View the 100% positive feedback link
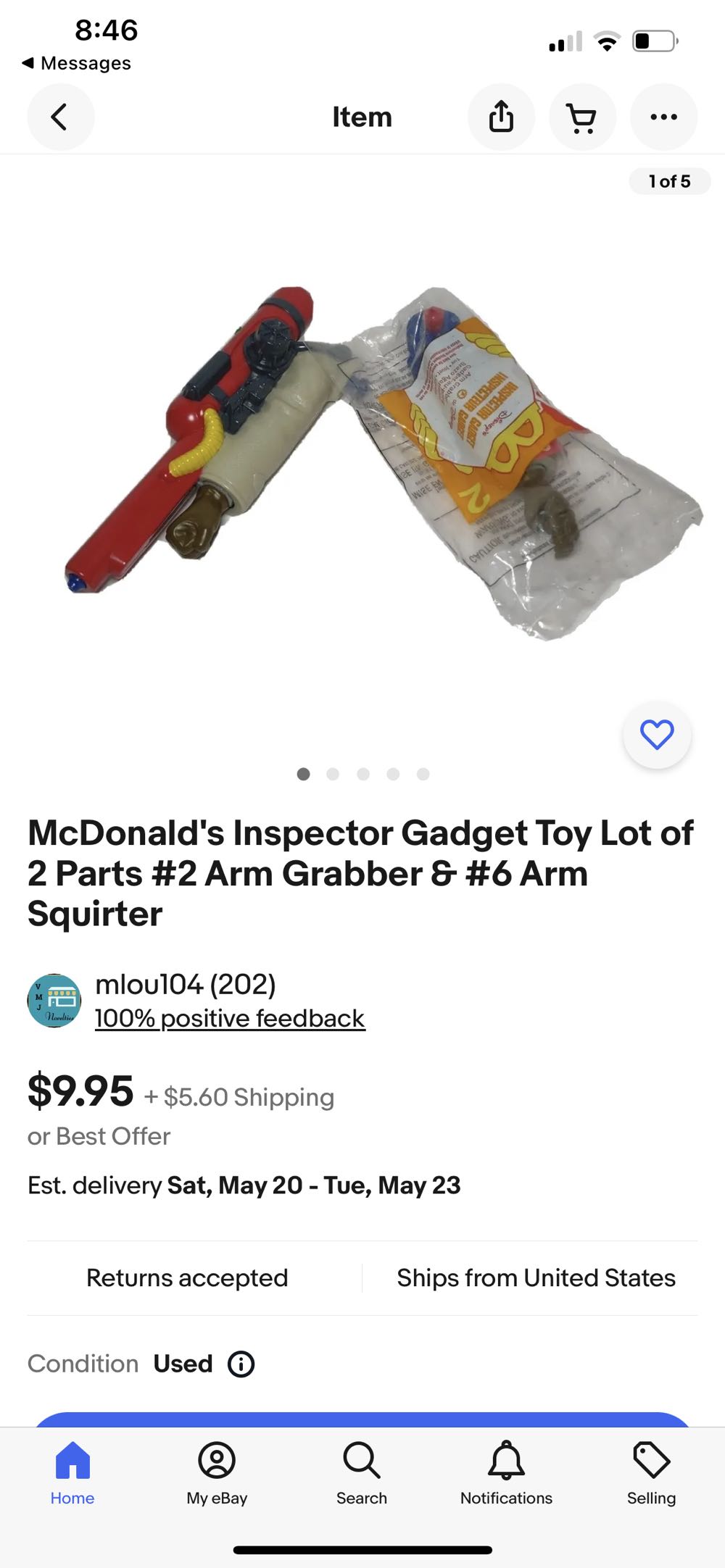This screenshot has height=1568, width=725. 230,1017
